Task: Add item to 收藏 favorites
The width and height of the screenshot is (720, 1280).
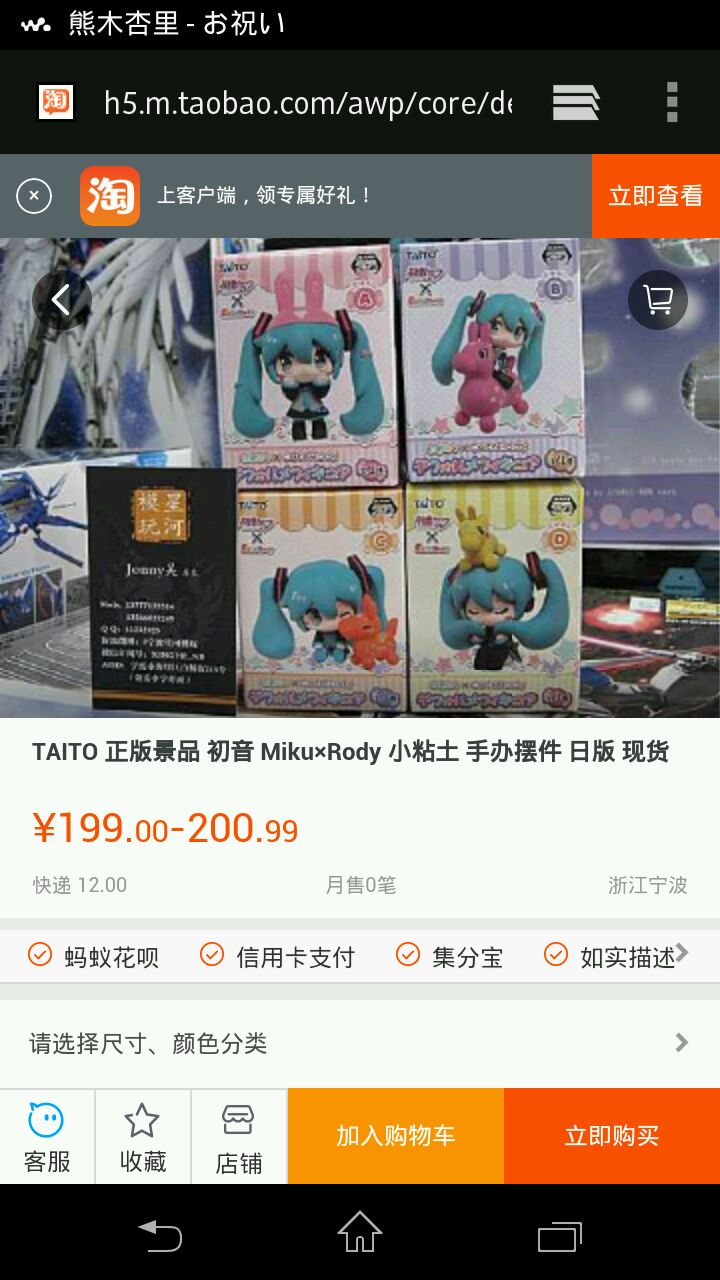Action: coord(143,1137)
